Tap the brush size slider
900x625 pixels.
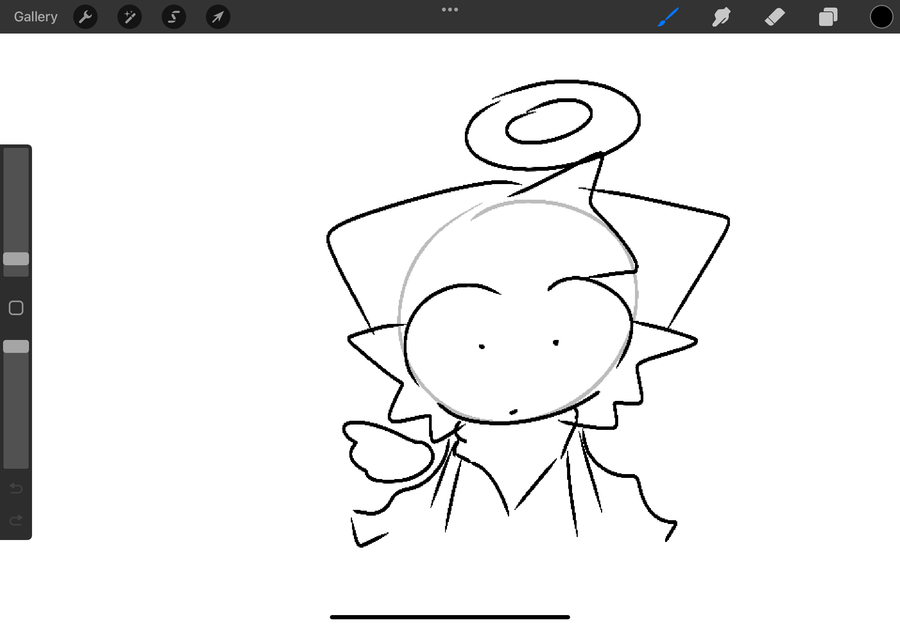click(x=16, y=259)
